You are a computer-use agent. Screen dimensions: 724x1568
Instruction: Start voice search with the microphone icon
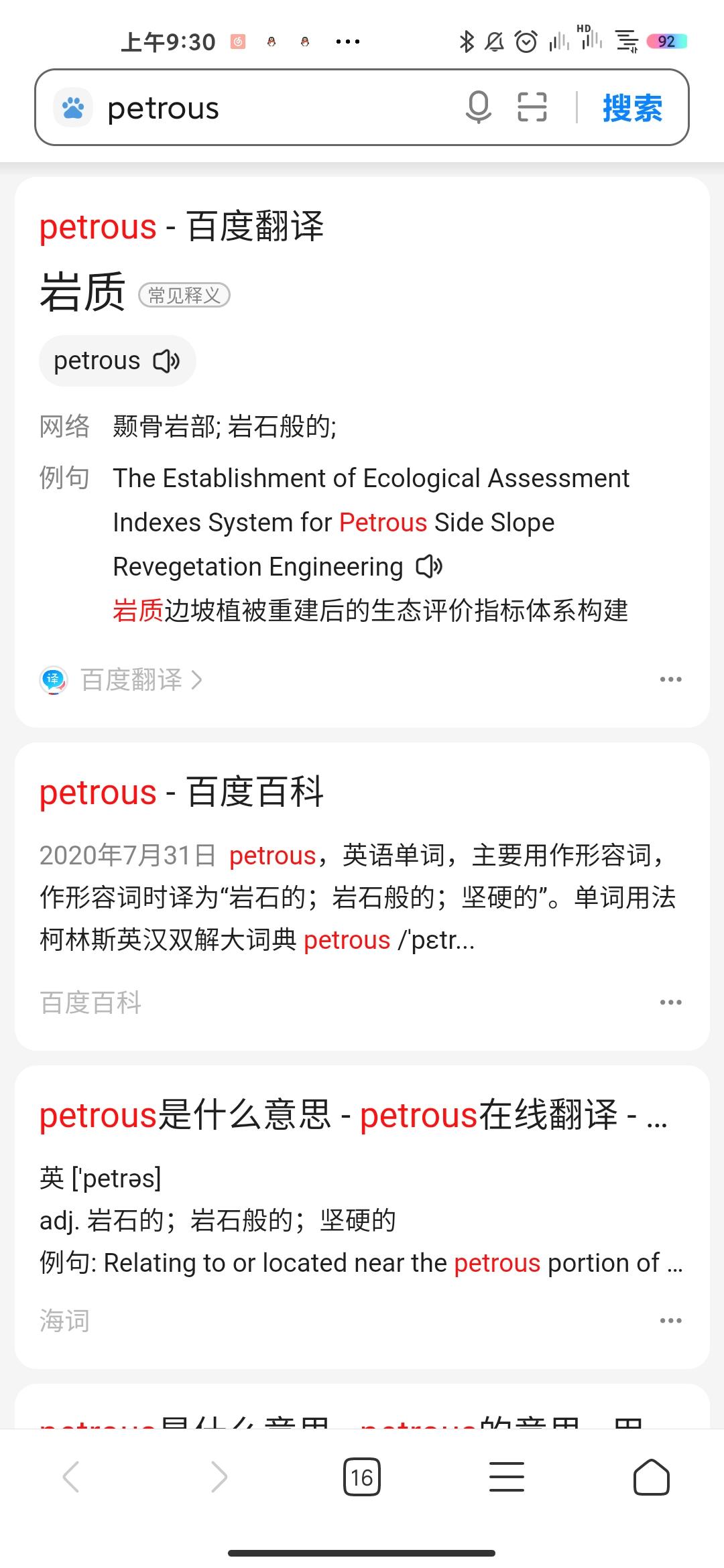478,107
